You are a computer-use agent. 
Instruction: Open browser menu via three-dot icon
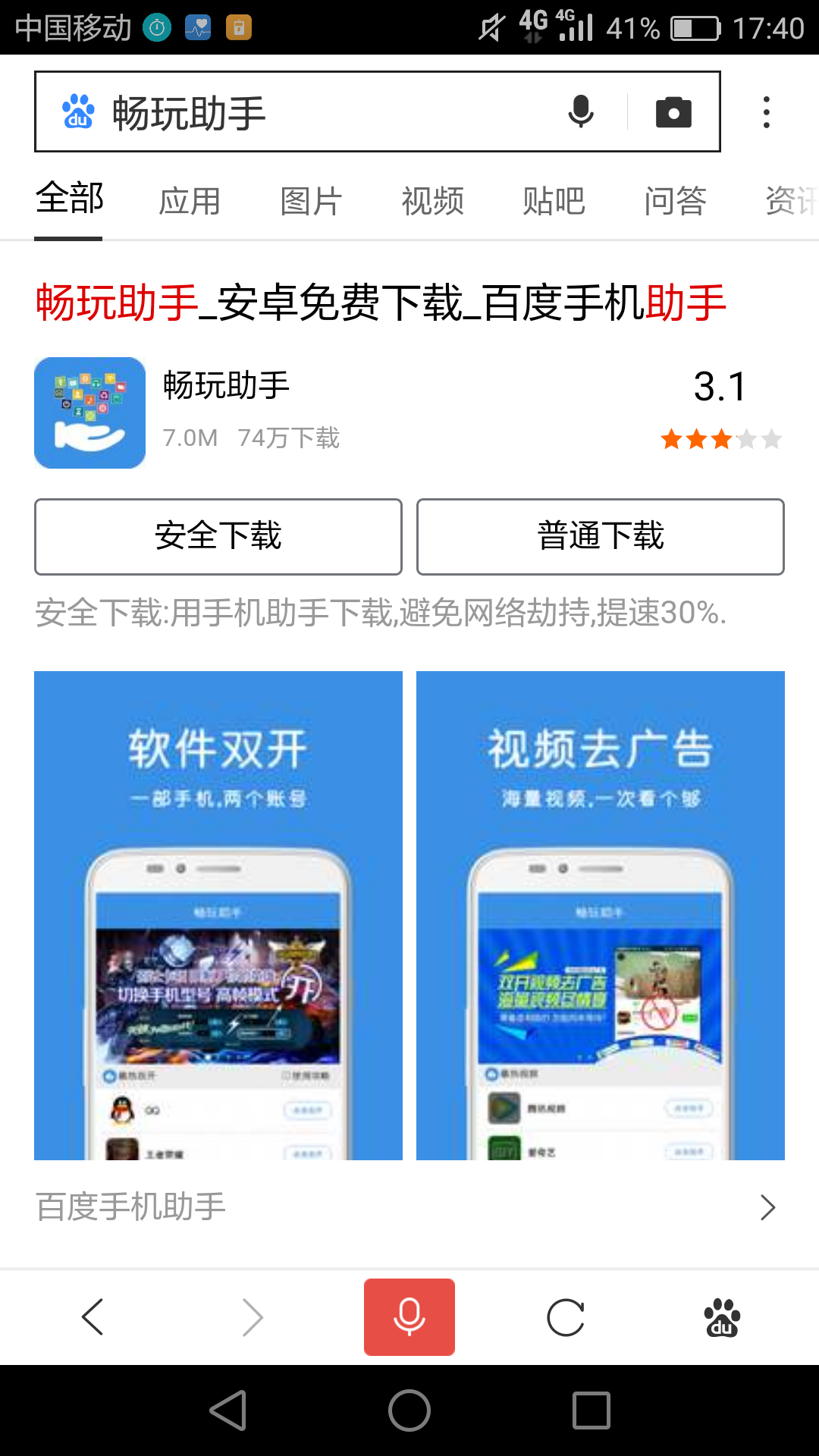[x=766, y=111]
